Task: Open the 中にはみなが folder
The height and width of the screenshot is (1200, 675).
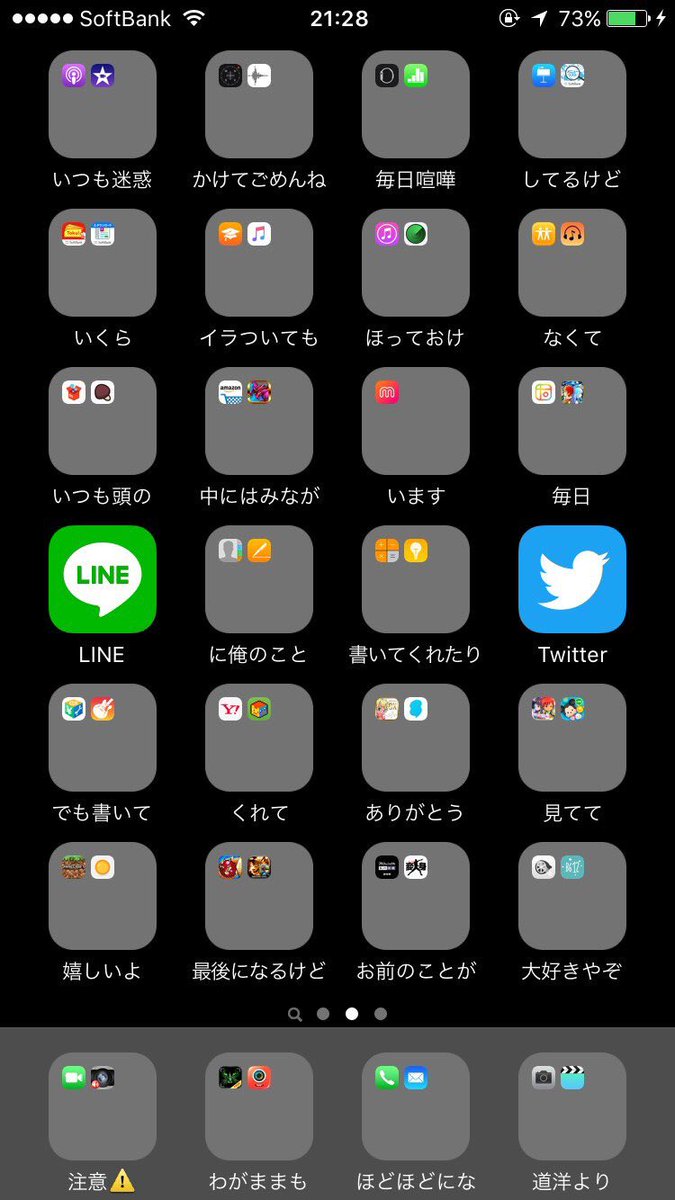Action: (x=259, y=421)
